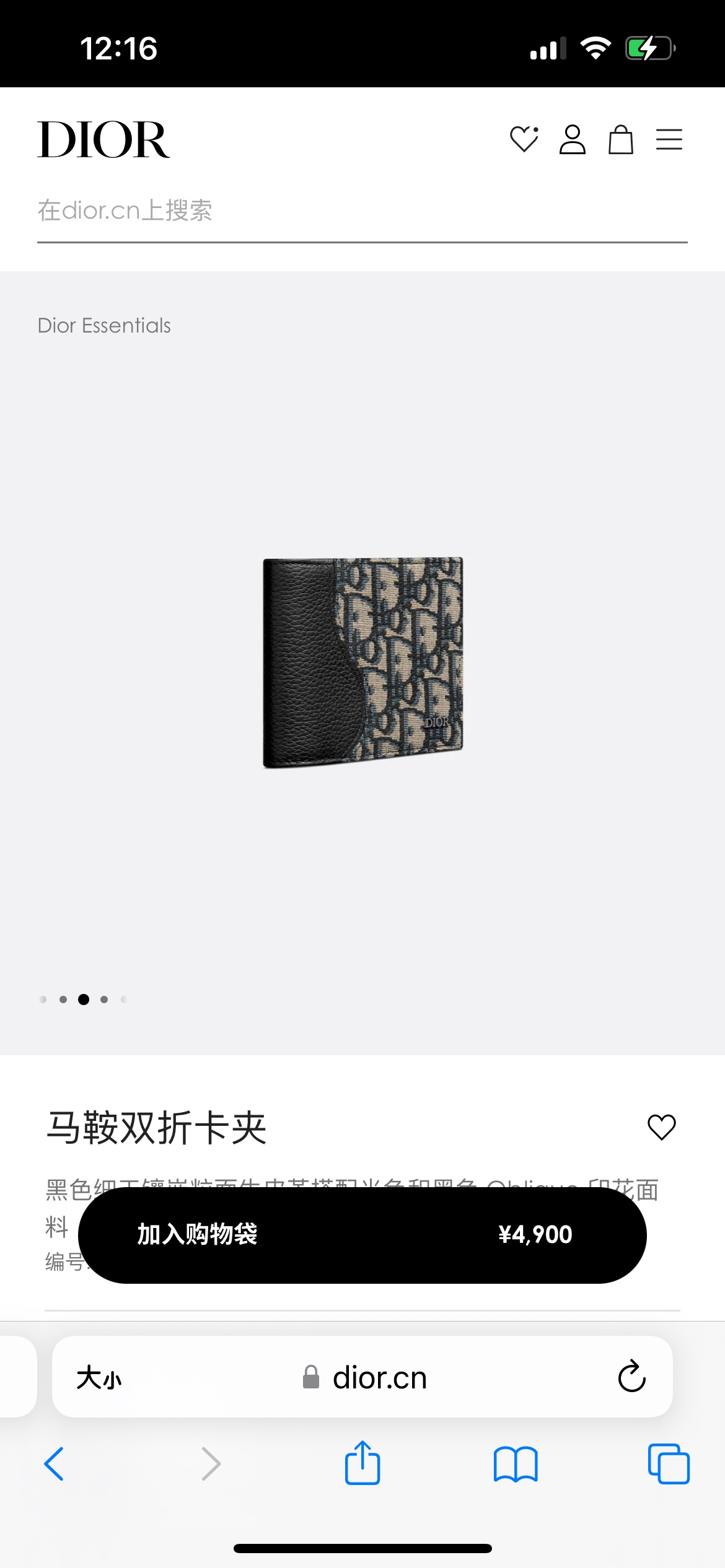Open the hamburger menu
725x1568 pixels.
tap(669, 139)
